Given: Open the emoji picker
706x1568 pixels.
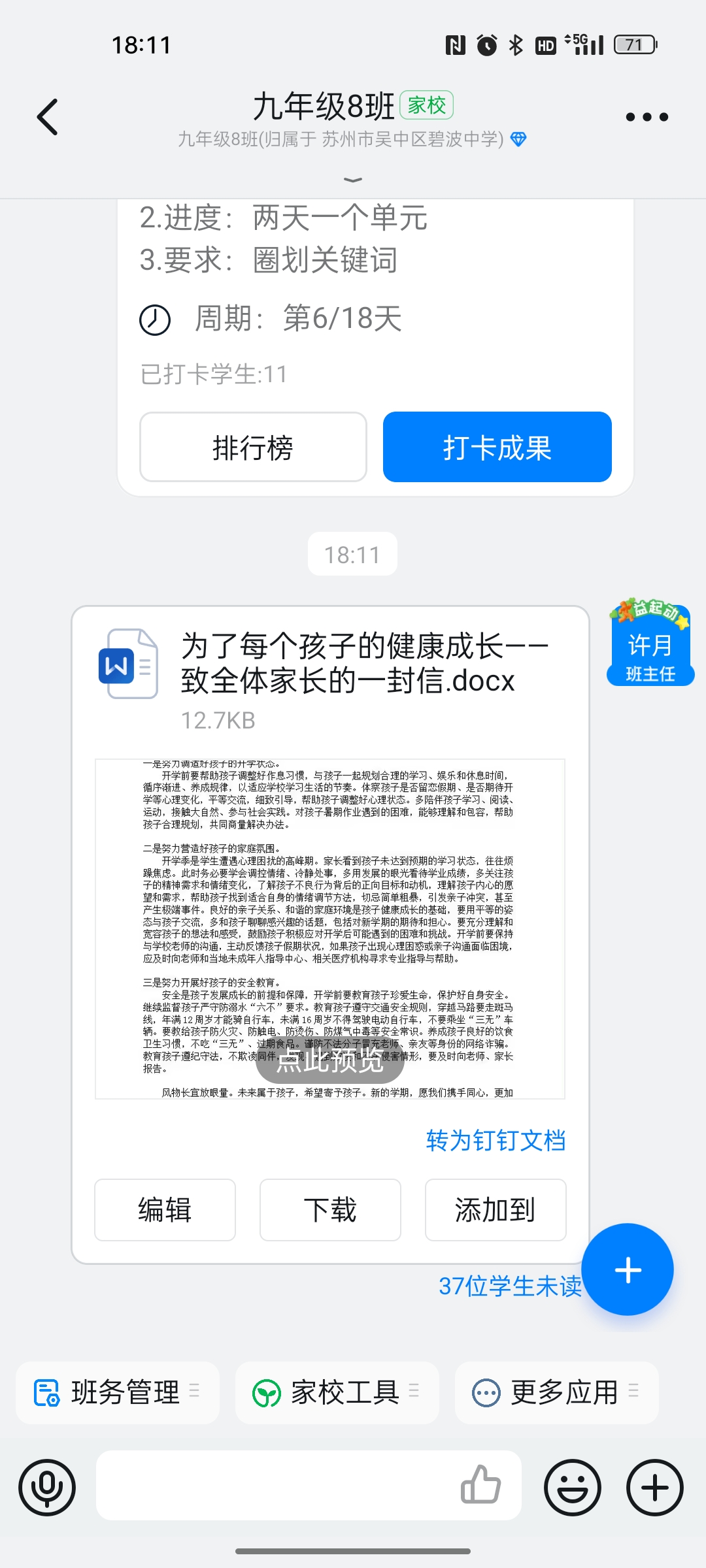Looking at the screenshot, I should (x=573, y=1488).
